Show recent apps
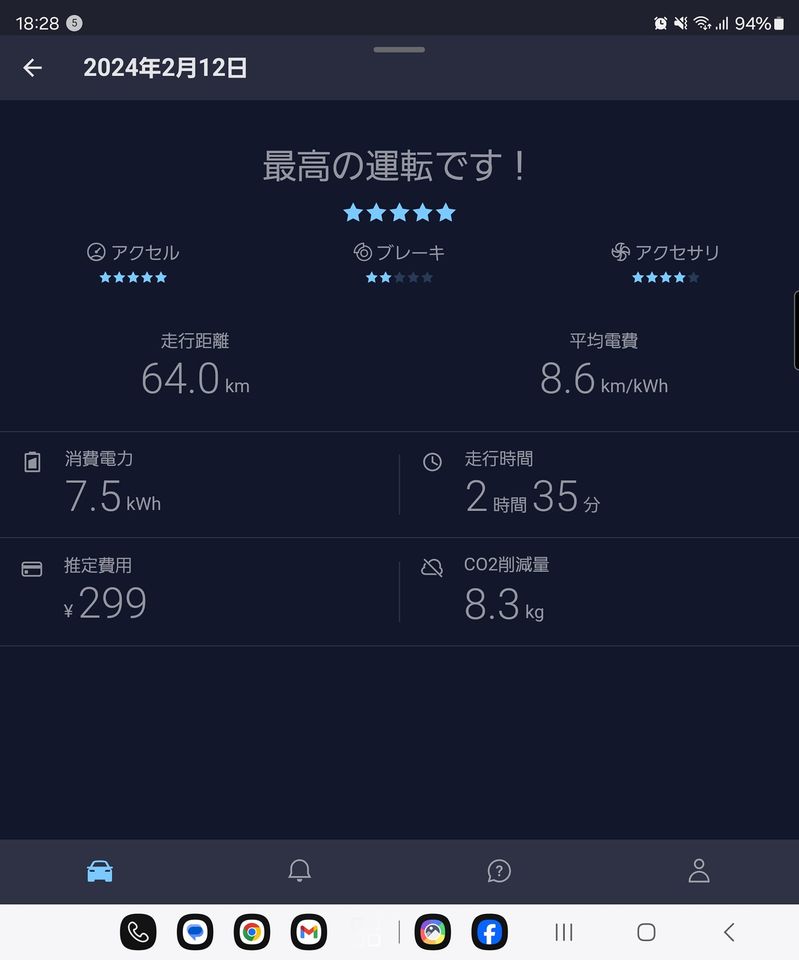This screenshot has height=960, width=799. [x=564, y=932]
